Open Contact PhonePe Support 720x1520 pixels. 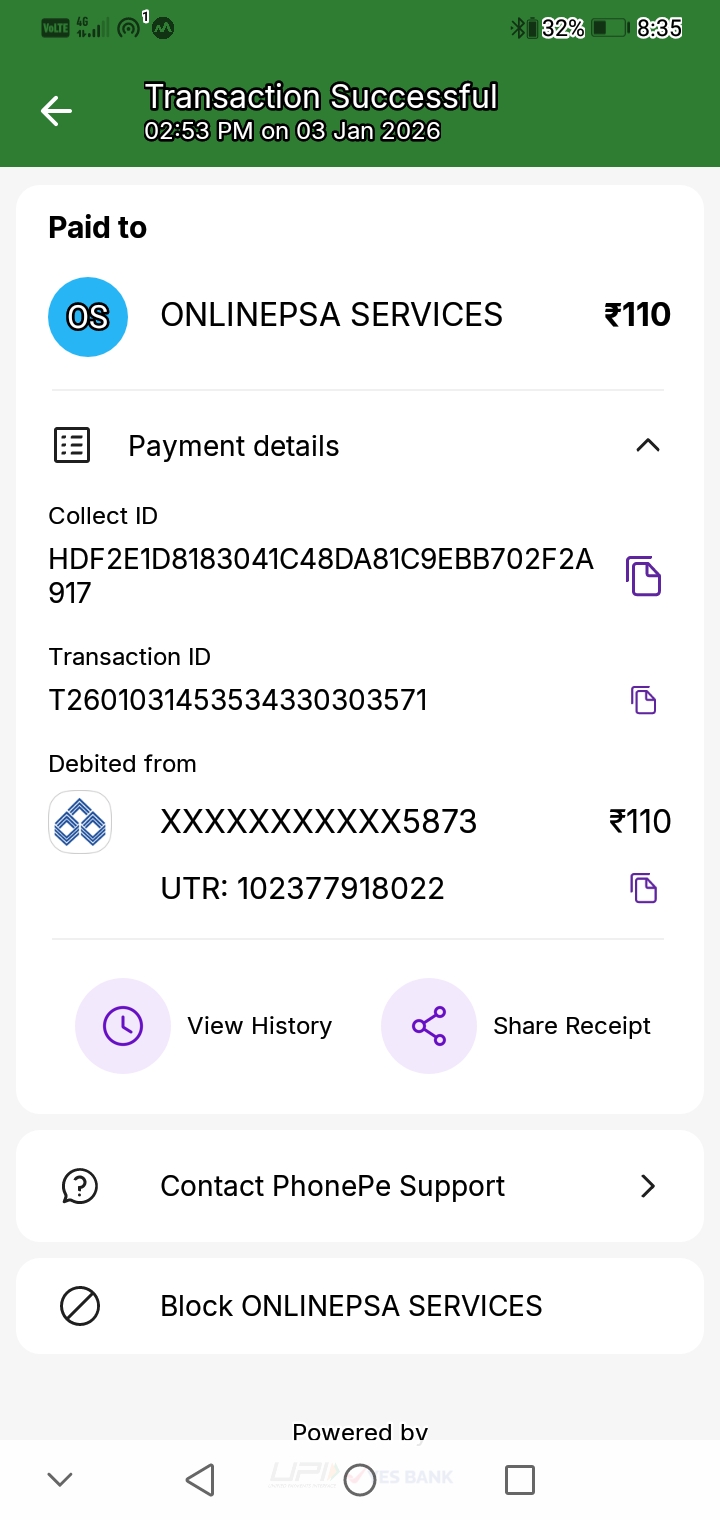(x=360, y=1186)
